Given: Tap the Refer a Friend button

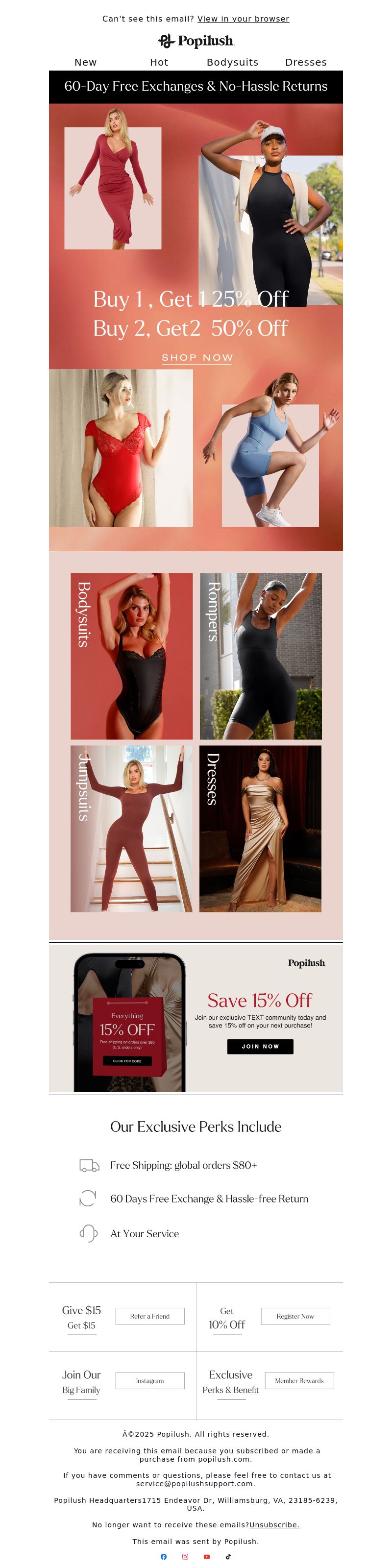Looking at the screenshot, I should [150, 1316].
